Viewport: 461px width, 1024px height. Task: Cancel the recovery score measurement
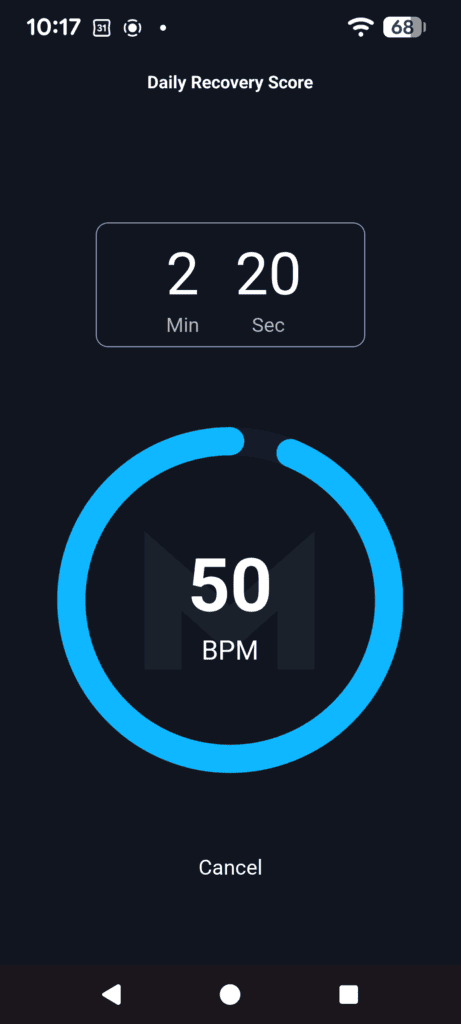[x=230, y=867]
